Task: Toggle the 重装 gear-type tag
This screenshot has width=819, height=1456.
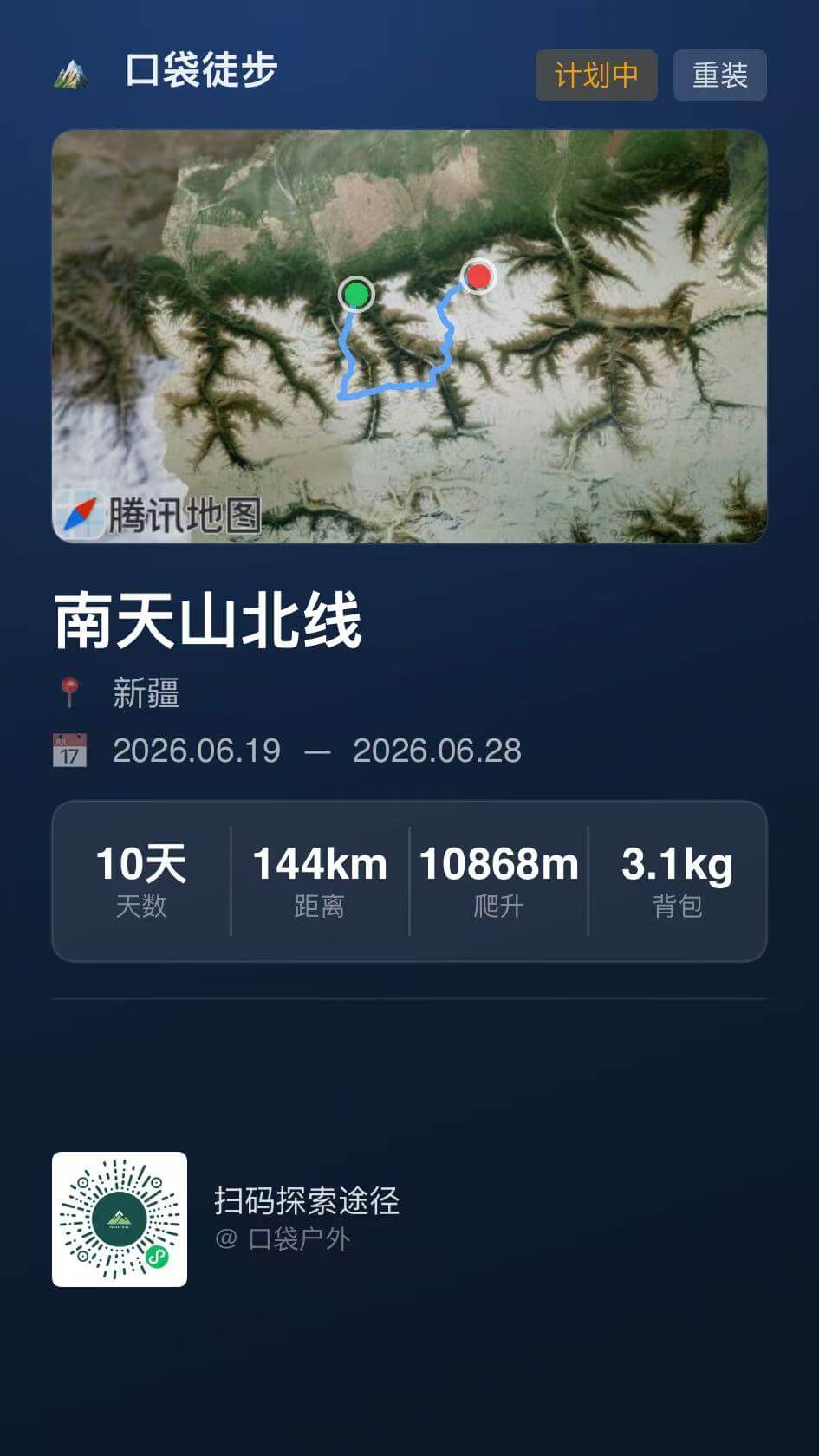Action: 719,75
